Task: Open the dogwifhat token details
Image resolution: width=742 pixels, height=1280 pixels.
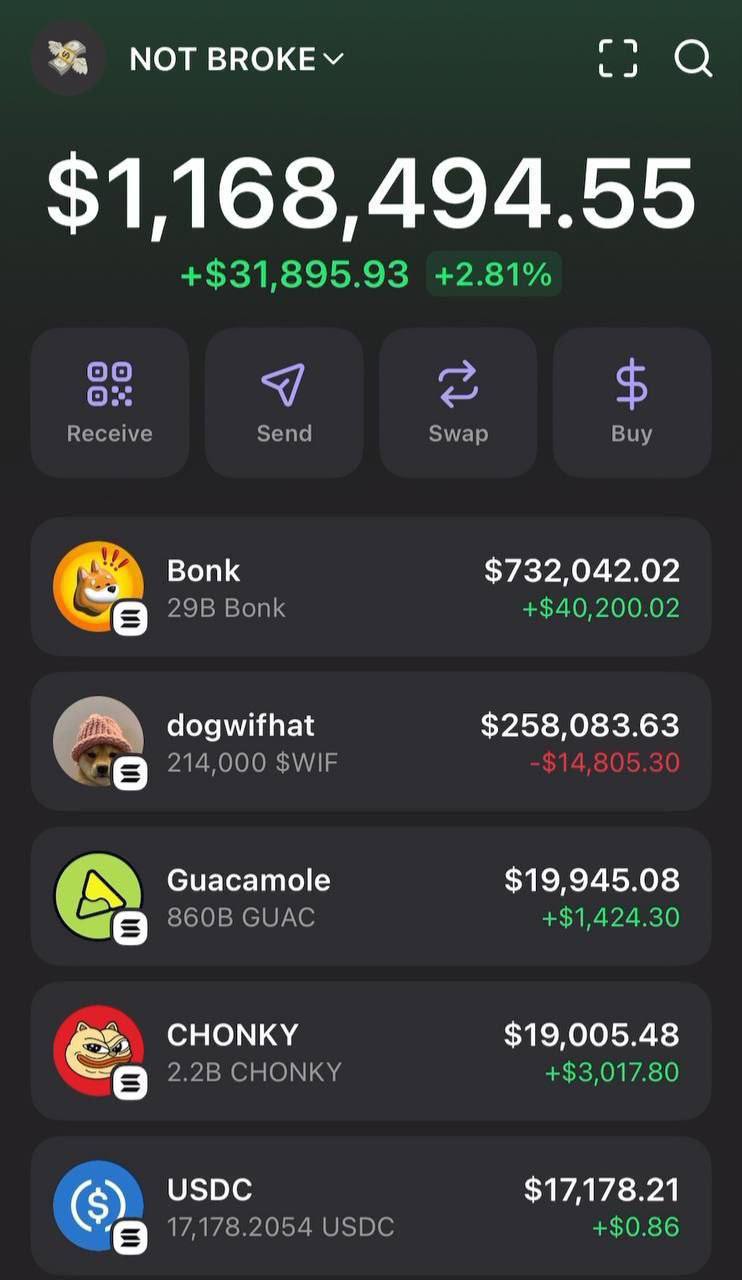Action: pyautogui.click(x=371, y=741)
